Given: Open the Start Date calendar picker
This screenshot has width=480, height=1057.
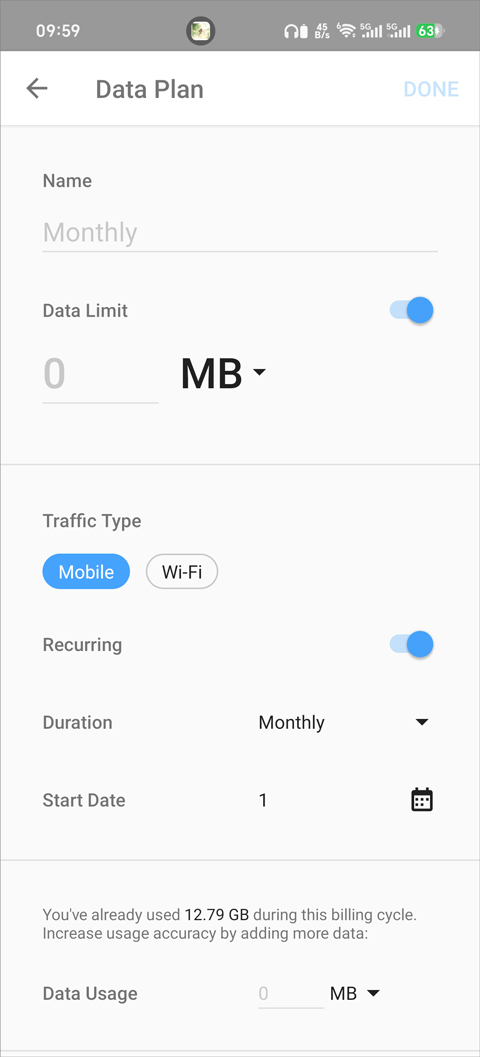Looking at the screenshot, I should pyautogui.click(x=422, y=799).
